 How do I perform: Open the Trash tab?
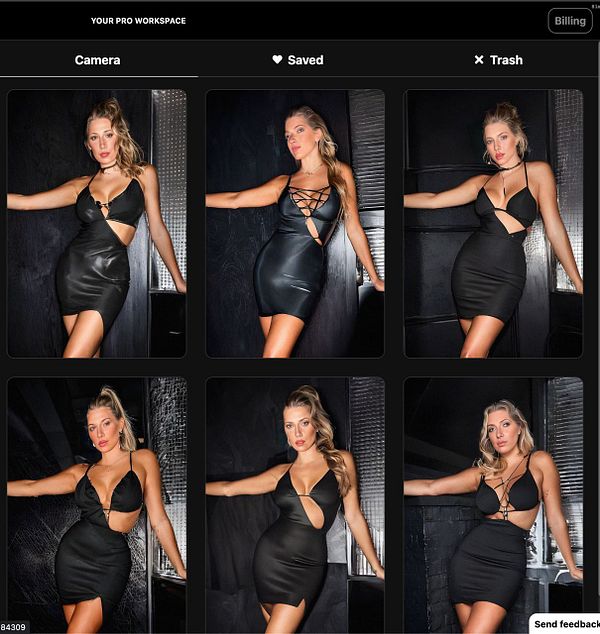tap(498, 60)
